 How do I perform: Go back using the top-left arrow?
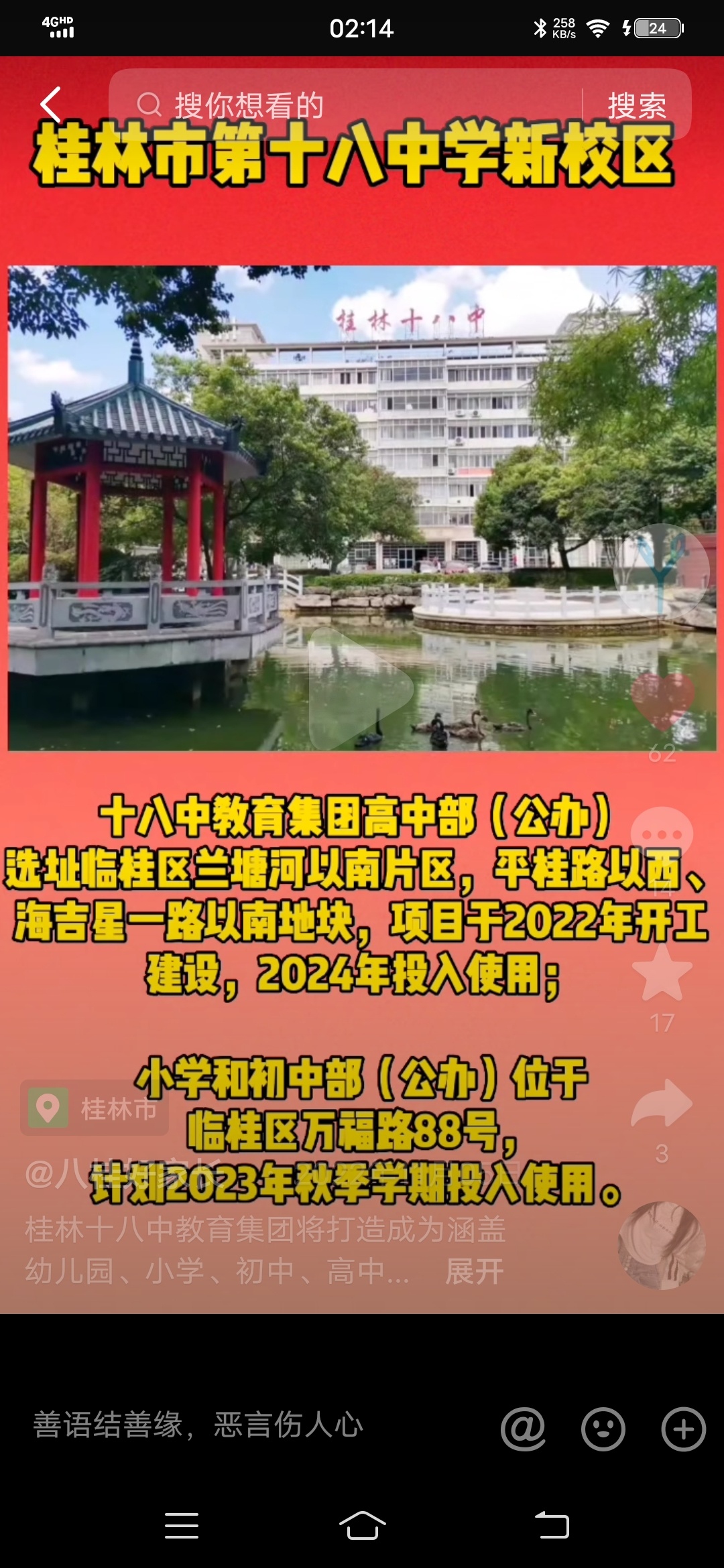pyautogui.click(x=51, y=105)
